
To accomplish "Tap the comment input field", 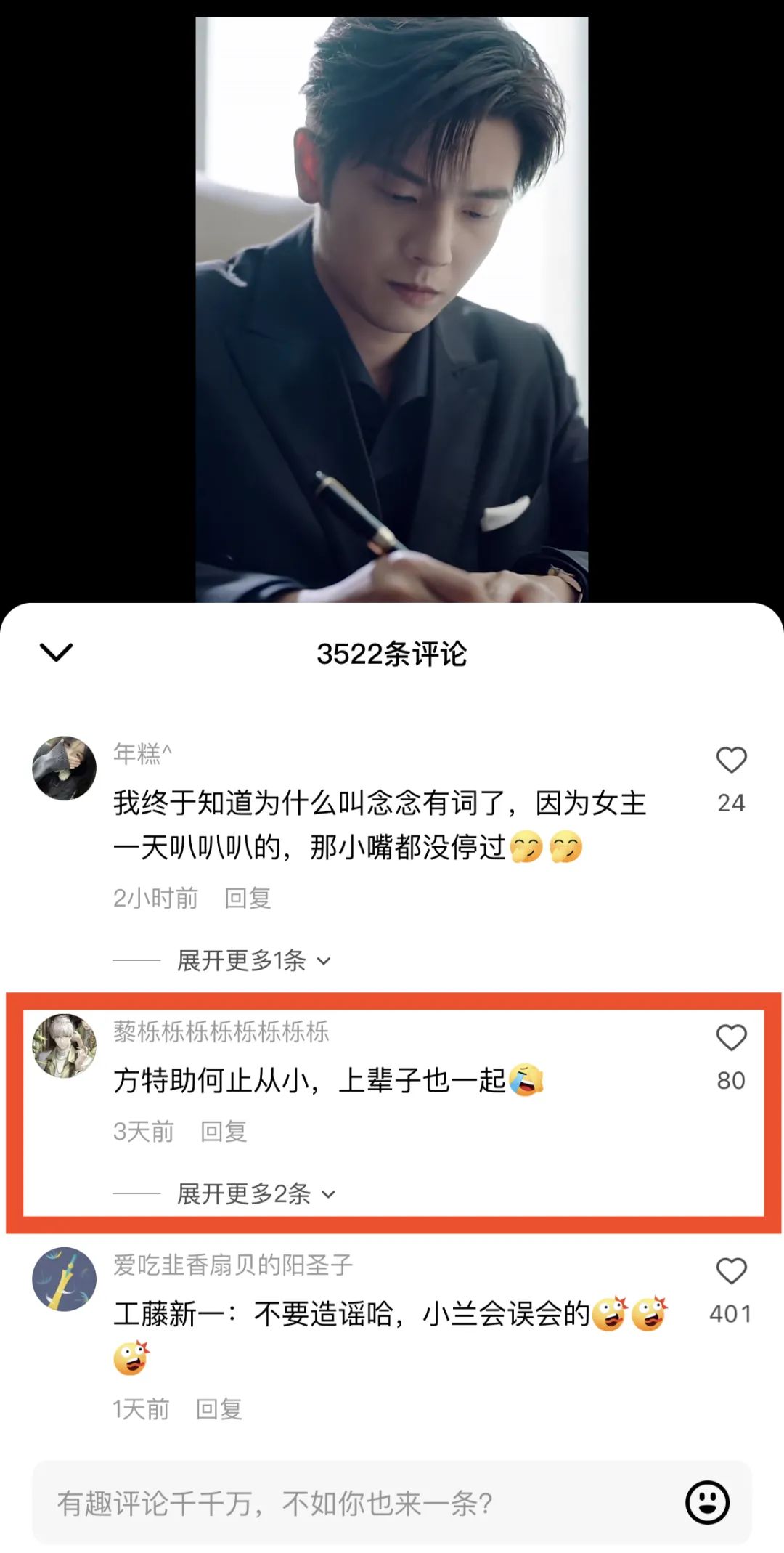I will 348,1503.
